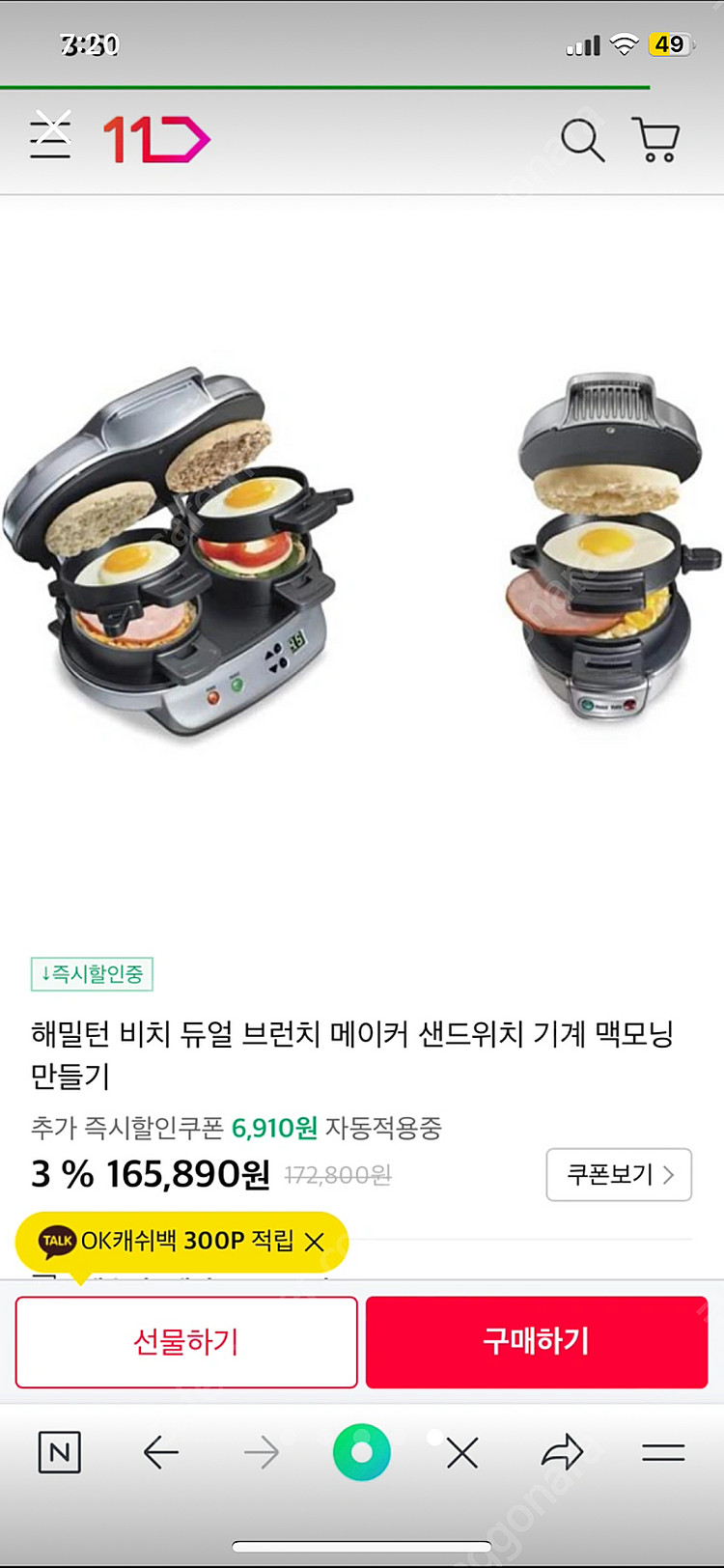Tap 선물하기 to send as gift

pyautogui.click(x=186, y=1342)
